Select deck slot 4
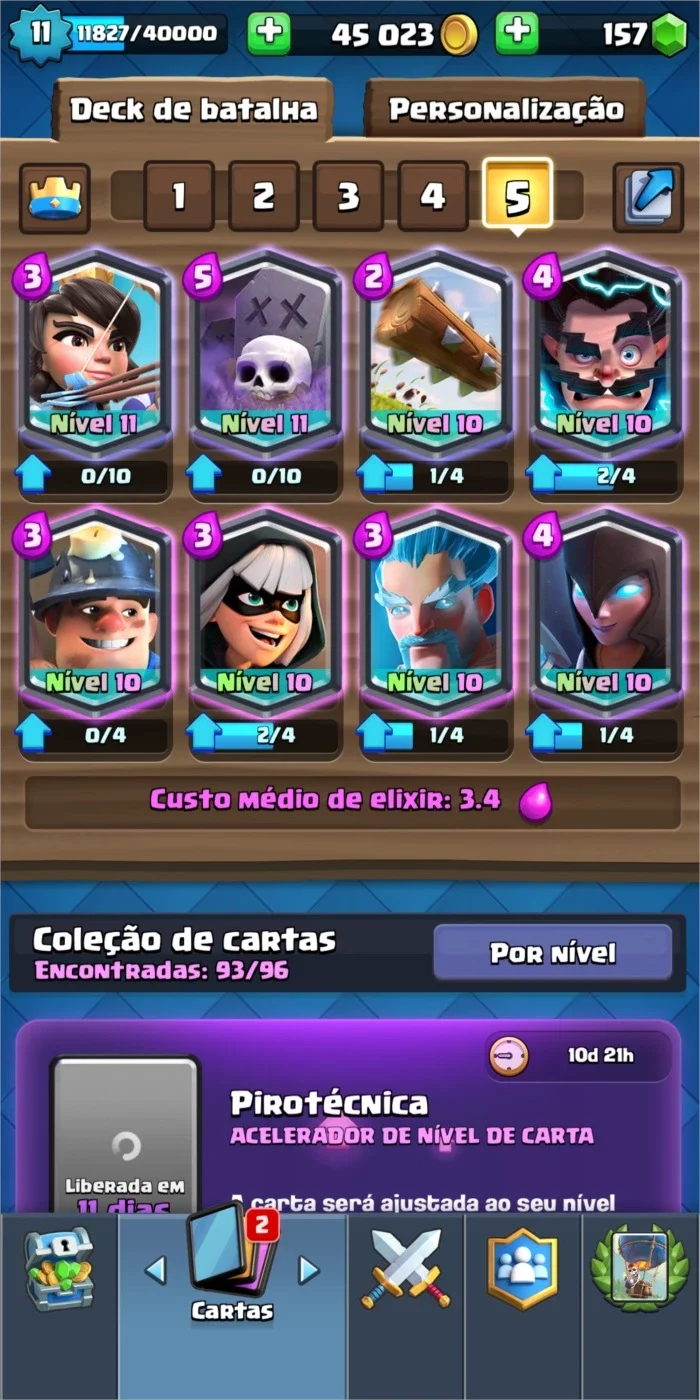This screenshot has height=1400, width=700. pos(432,196)
